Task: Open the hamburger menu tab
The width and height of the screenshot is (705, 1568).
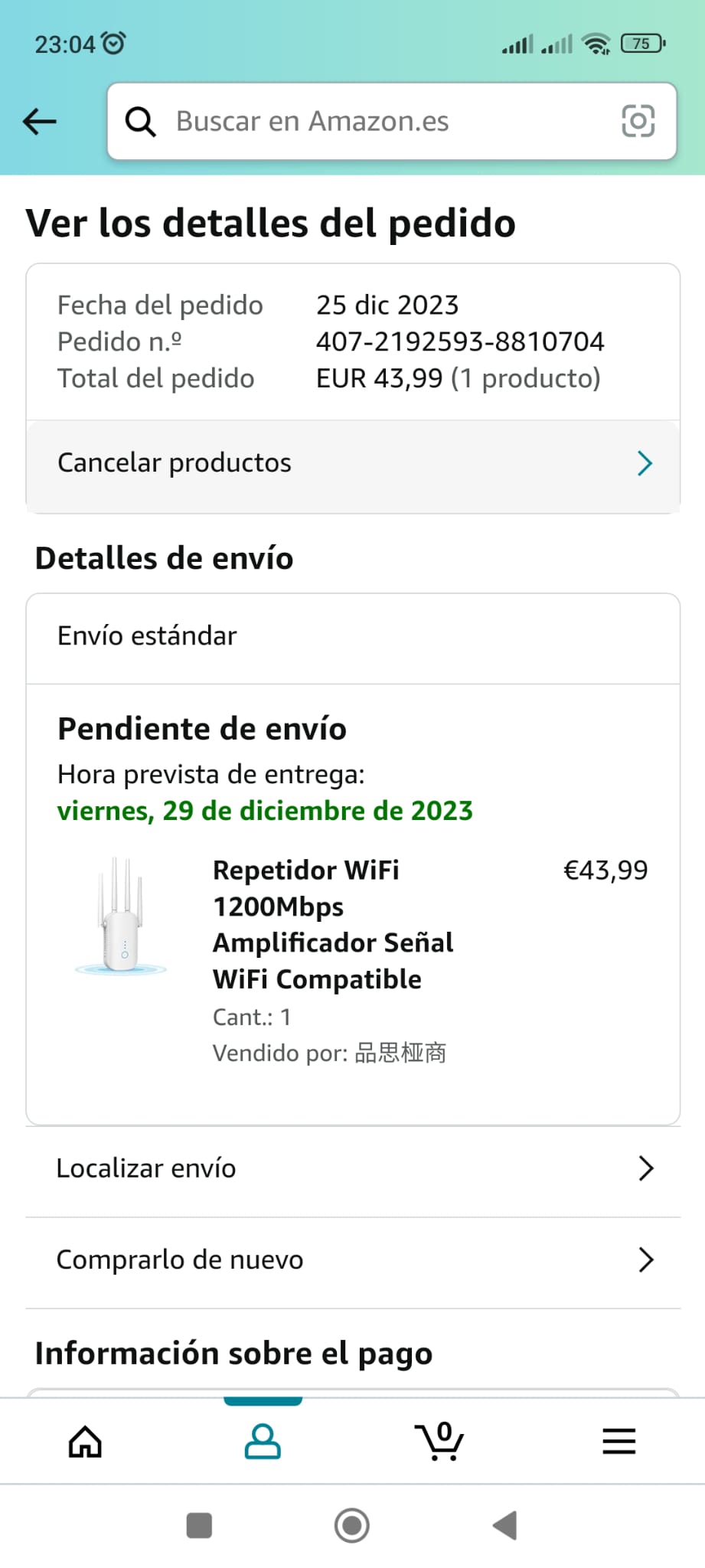Action: (619, 1441)
